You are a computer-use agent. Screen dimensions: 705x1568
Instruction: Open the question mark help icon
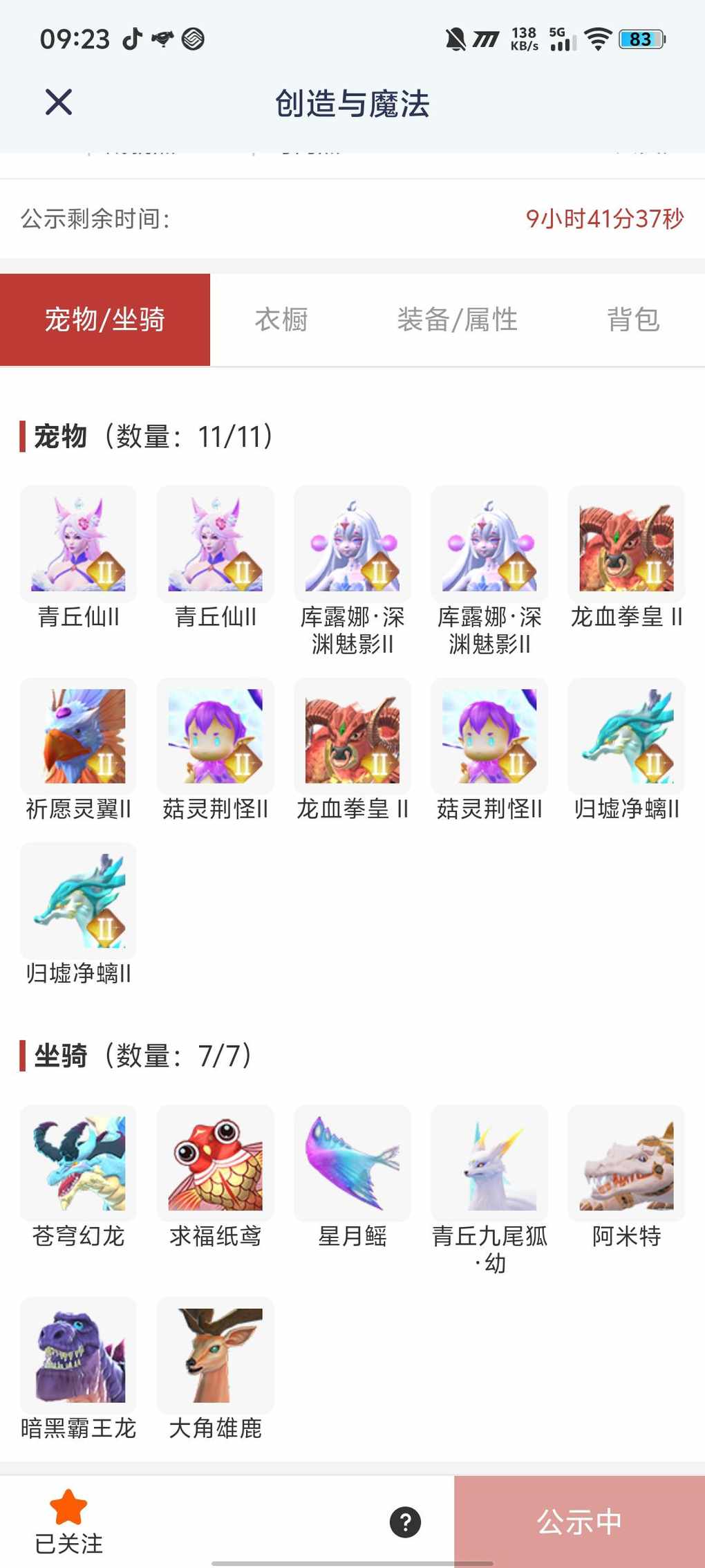click(405, 1522)
